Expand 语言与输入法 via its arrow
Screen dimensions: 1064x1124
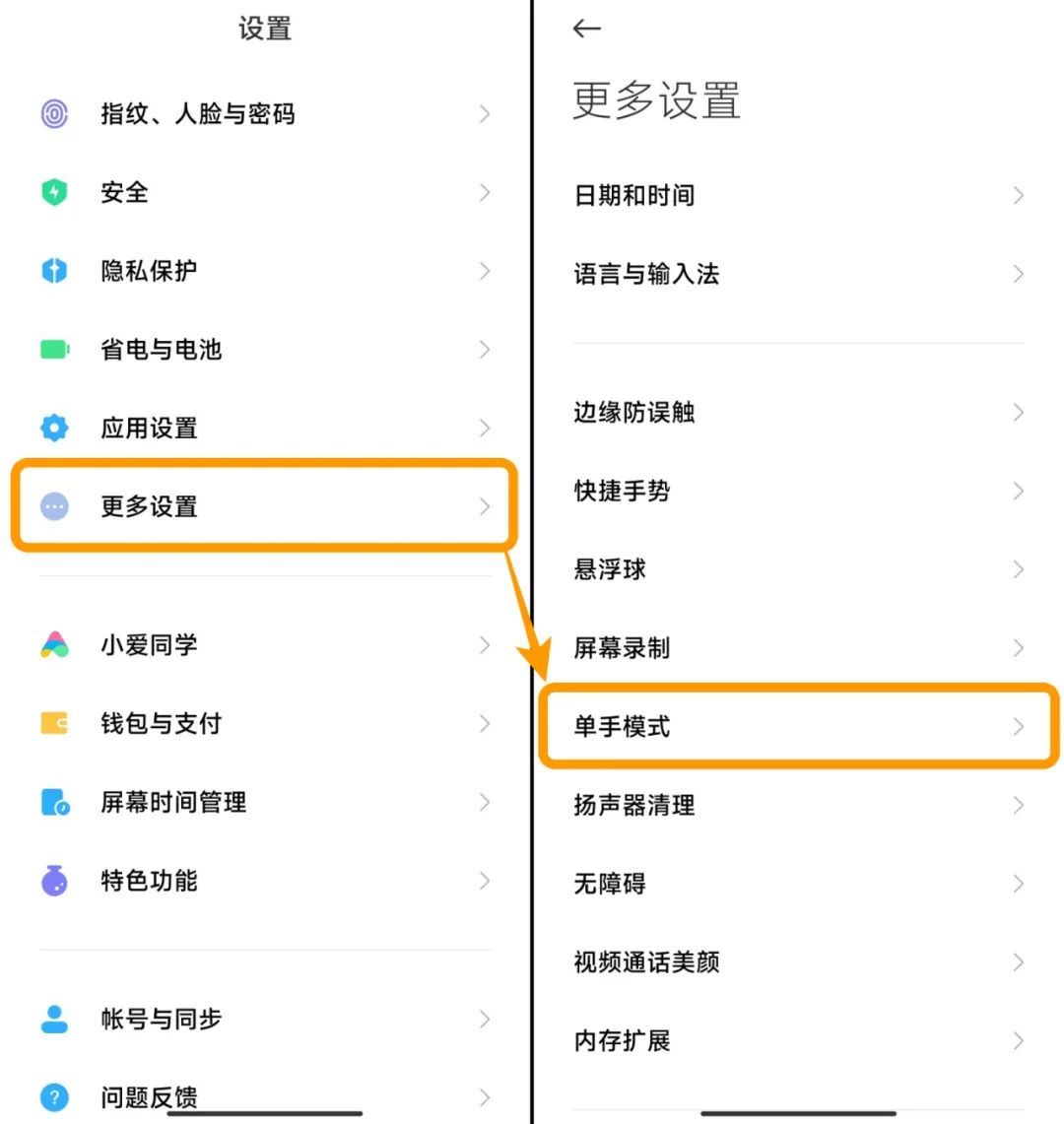(x=1018, y=274)
